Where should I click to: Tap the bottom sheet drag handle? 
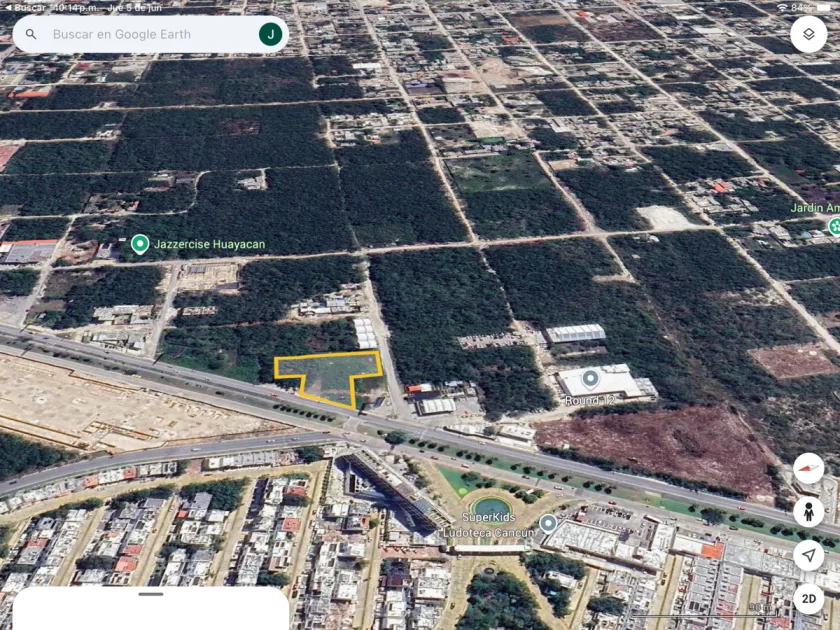(x=151, y=594)
